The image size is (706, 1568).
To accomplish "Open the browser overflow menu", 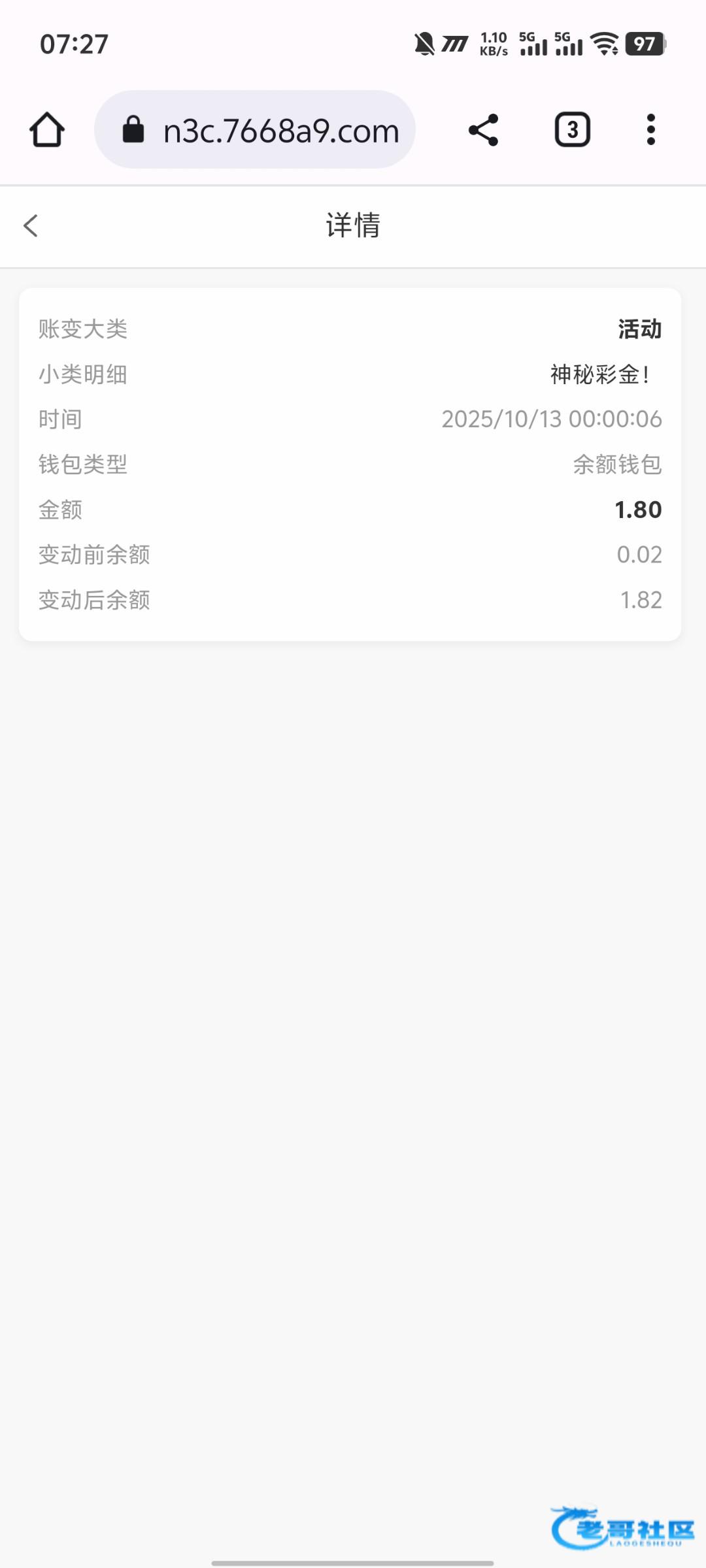I will [x=650, y=130].
